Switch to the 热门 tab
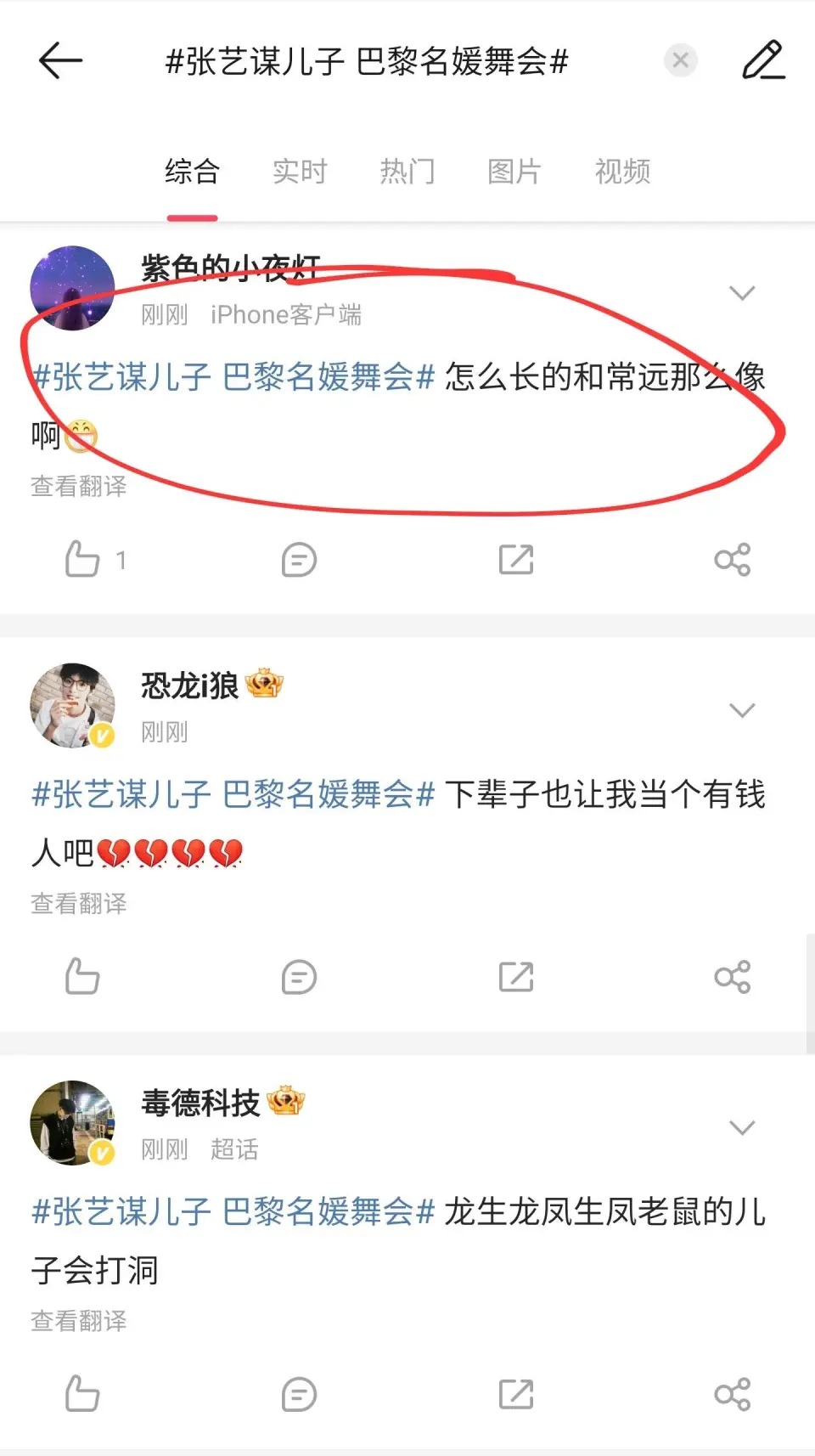Image resolution: width=815 pixels, height=1456 pixels. tap(407, 172)
